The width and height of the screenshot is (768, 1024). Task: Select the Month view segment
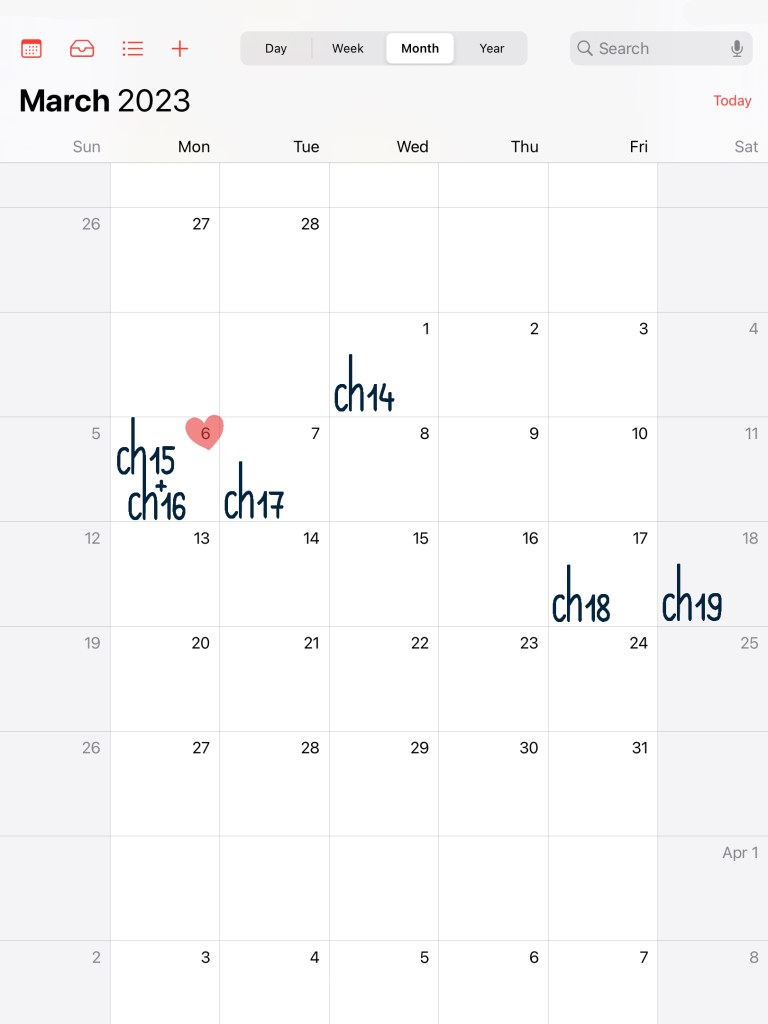(420, 48)
